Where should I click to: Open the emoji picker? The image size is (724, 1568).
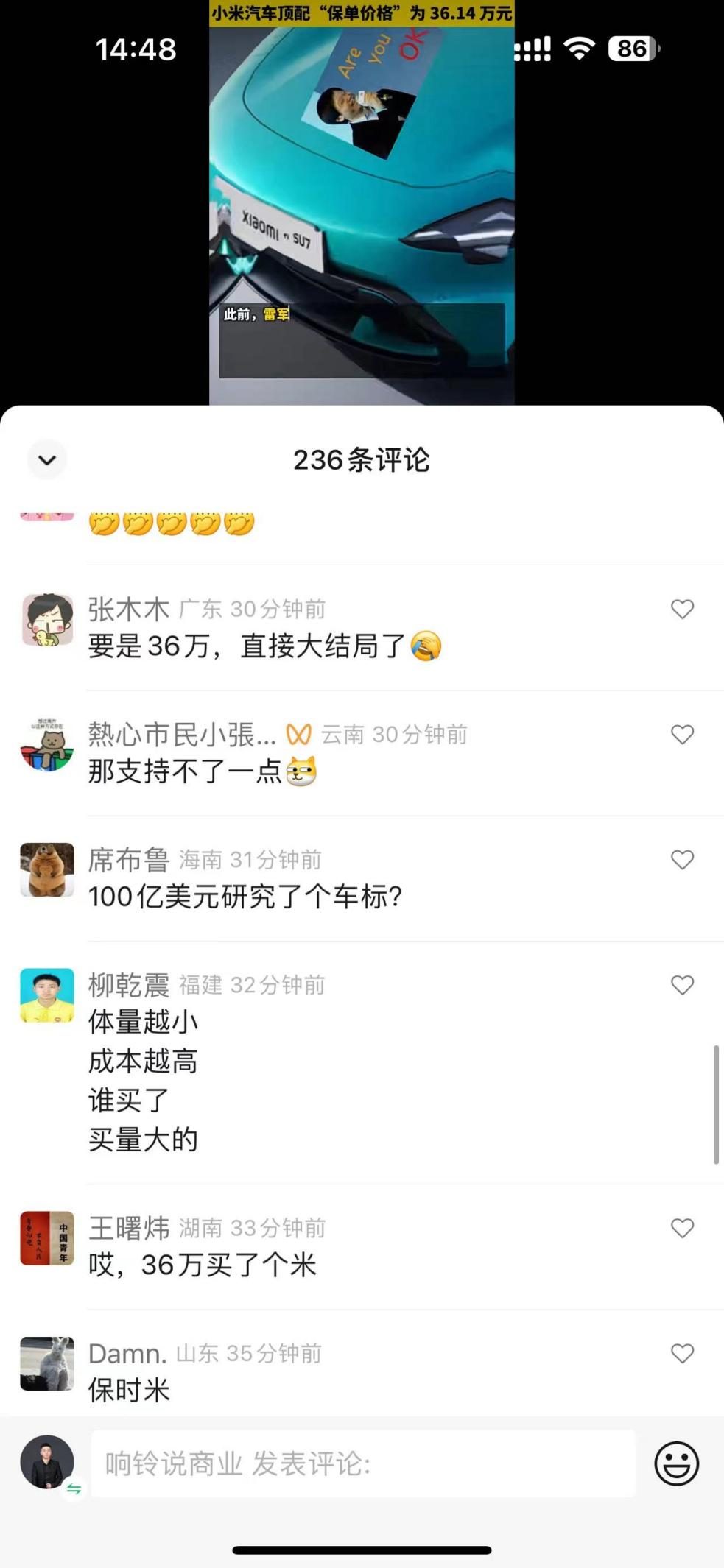[676, 1463]
